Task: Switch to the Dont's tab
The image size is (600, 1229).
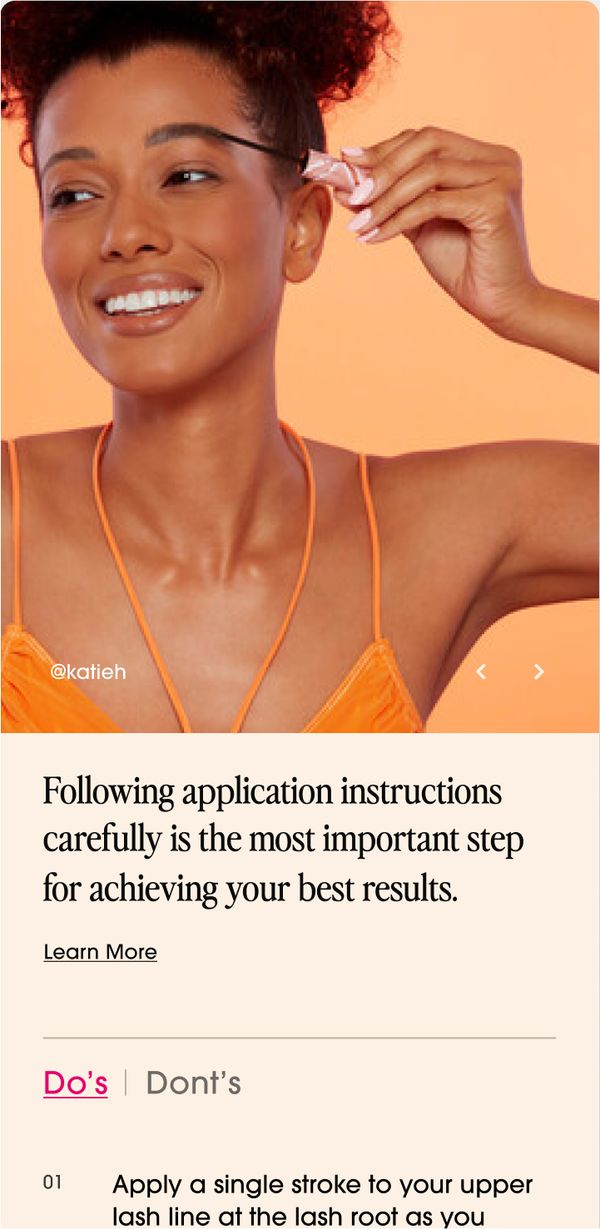Action: (x=193, y=1083)
